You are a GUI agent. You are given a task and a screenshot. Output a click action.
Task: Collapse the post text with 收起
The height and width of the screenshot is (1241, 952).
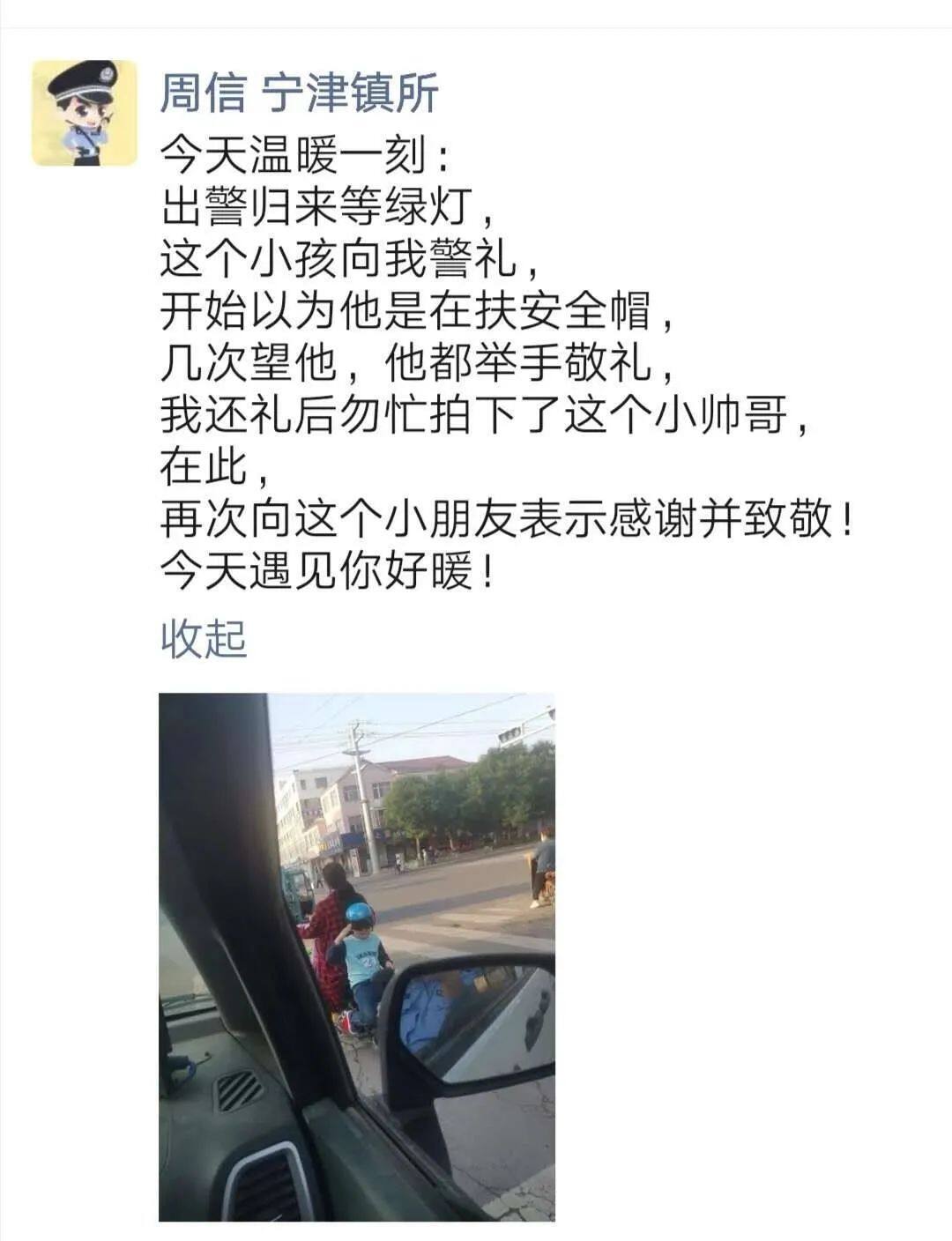(204, 639)
